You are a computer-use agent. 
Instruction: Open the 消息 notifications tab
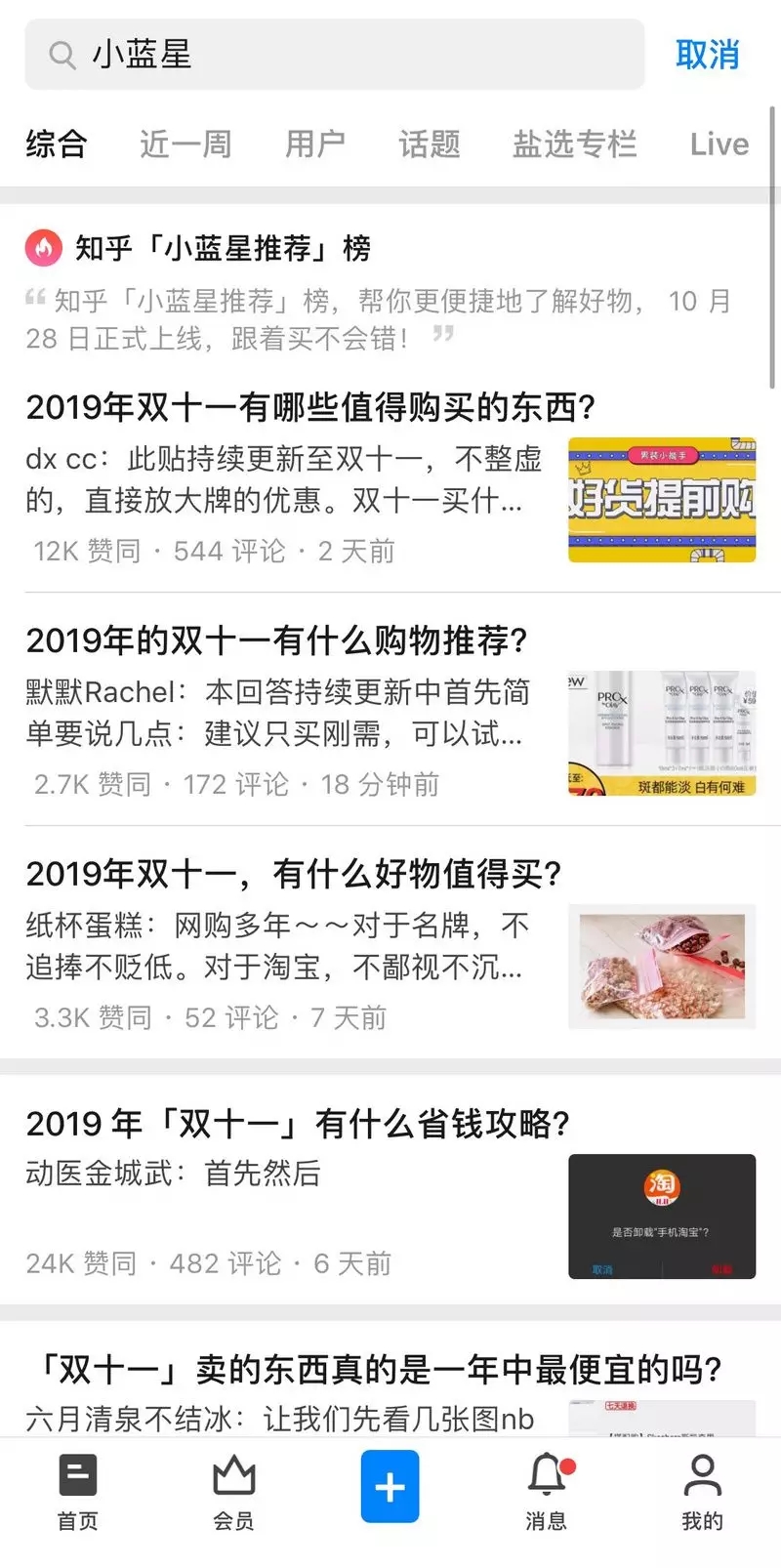(x=547, y=1492)
